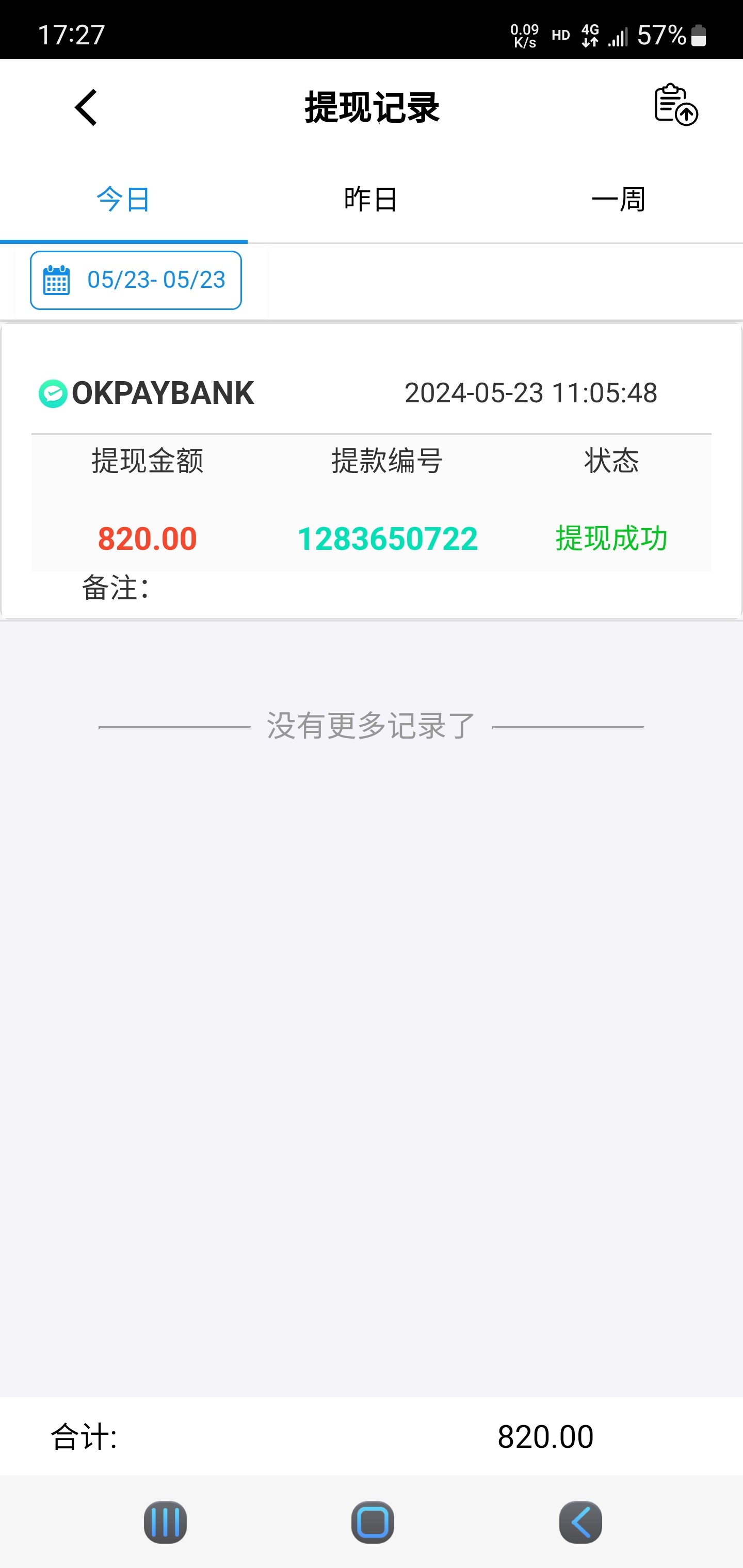Screen dimensions: 743x1568
Task: Switch to the 昨日 tab
Action: [x=371, y=200]
